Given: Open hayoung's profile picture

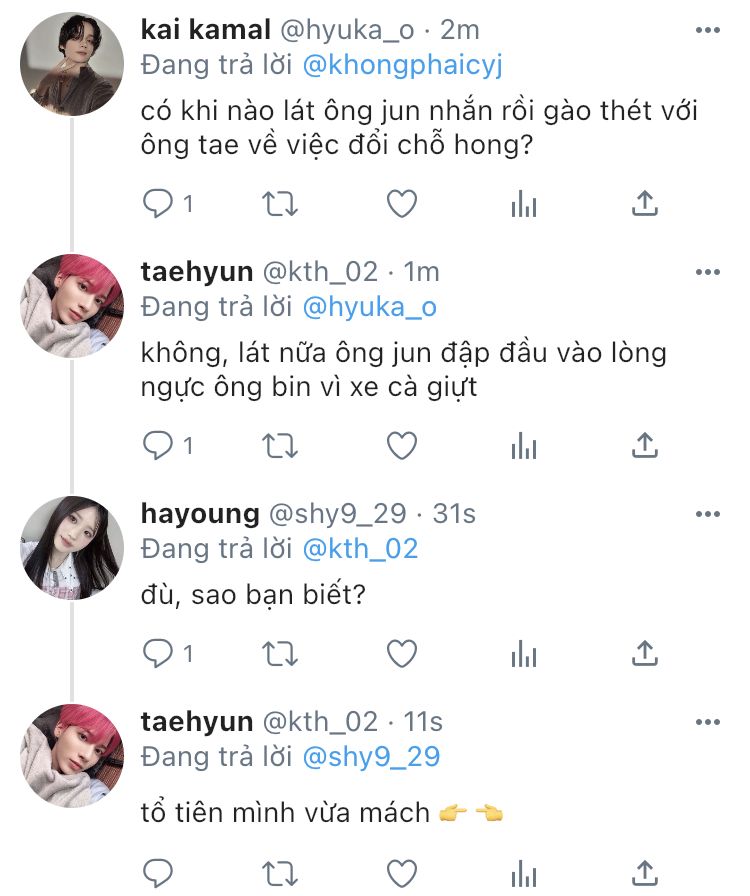Looking at the screenshot, I should pos(71,547).
